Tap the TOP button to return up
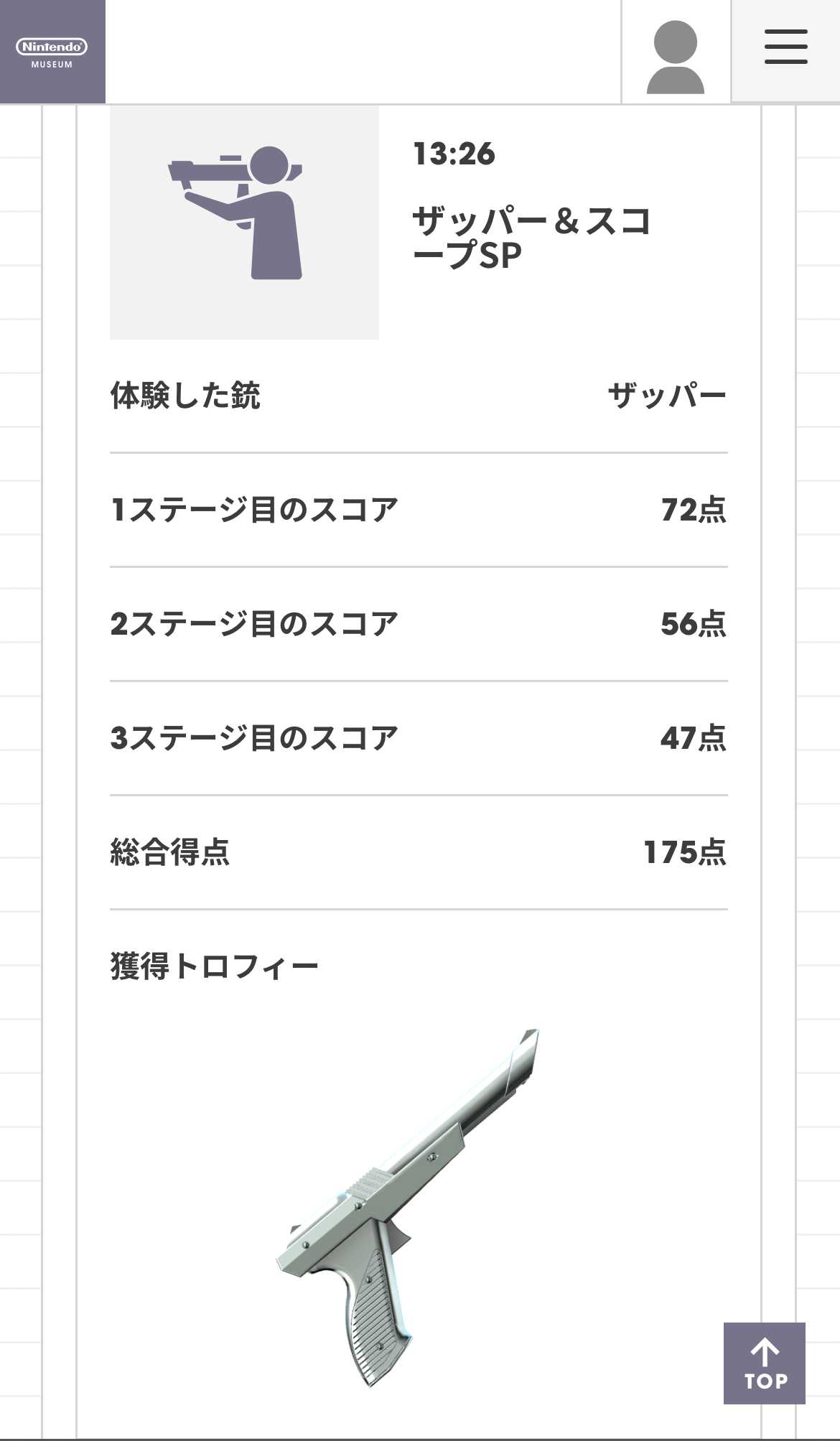The width and height of the screenshot is (840, 1441). pyautogui.click(x=764, y=1363)
